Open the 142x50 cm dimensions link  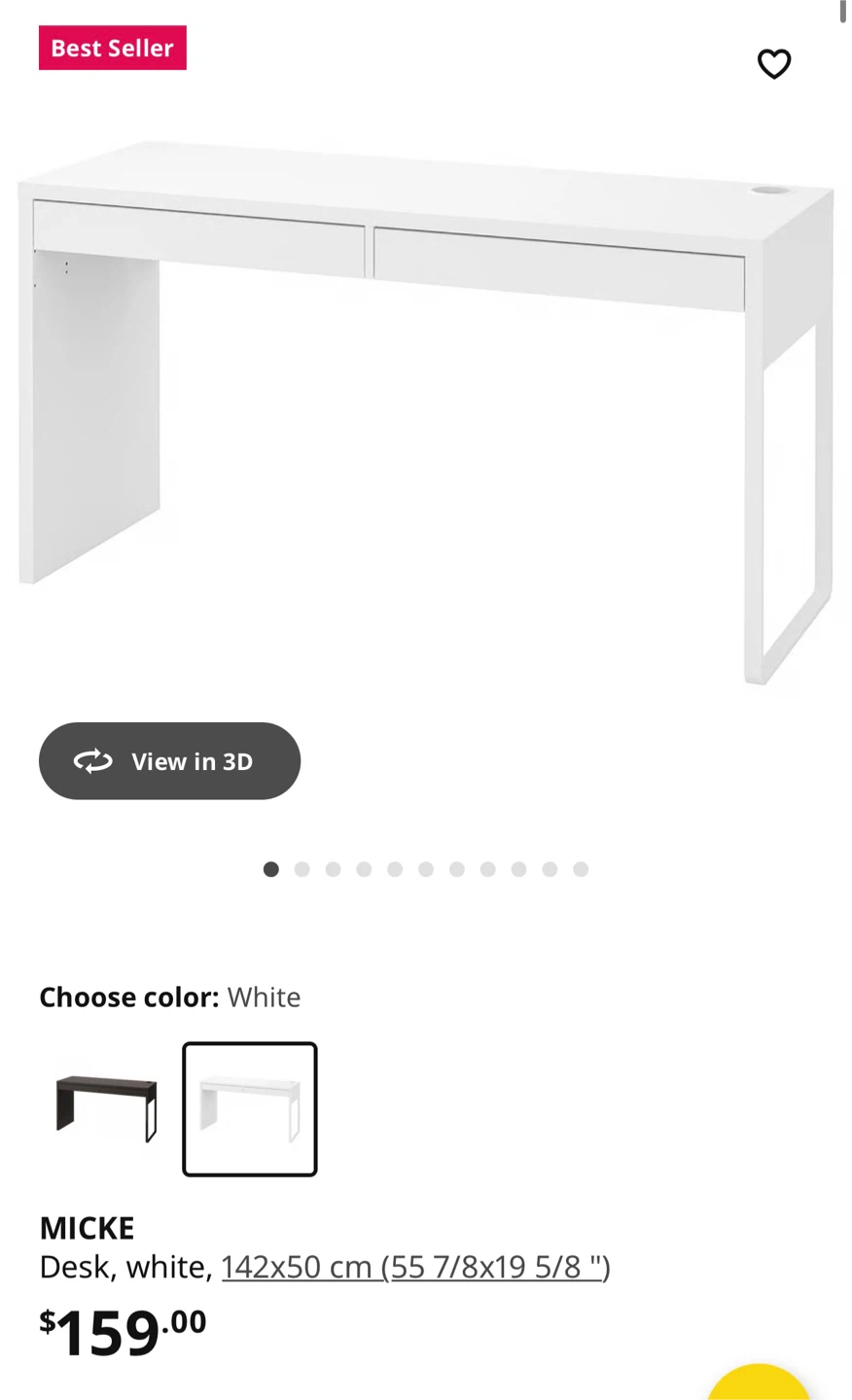[416, 1267]
